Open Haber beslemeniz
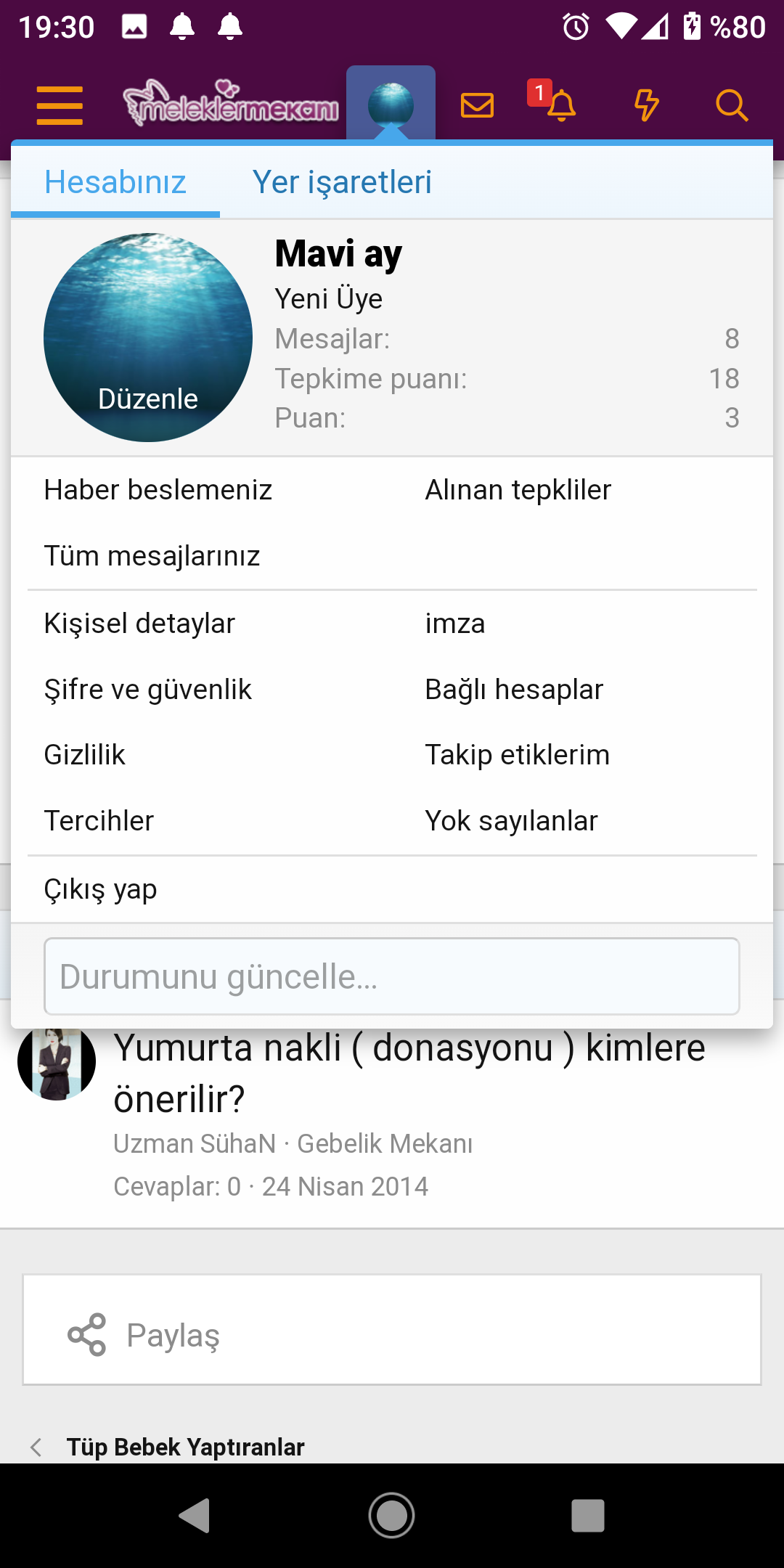 point(158,490)
